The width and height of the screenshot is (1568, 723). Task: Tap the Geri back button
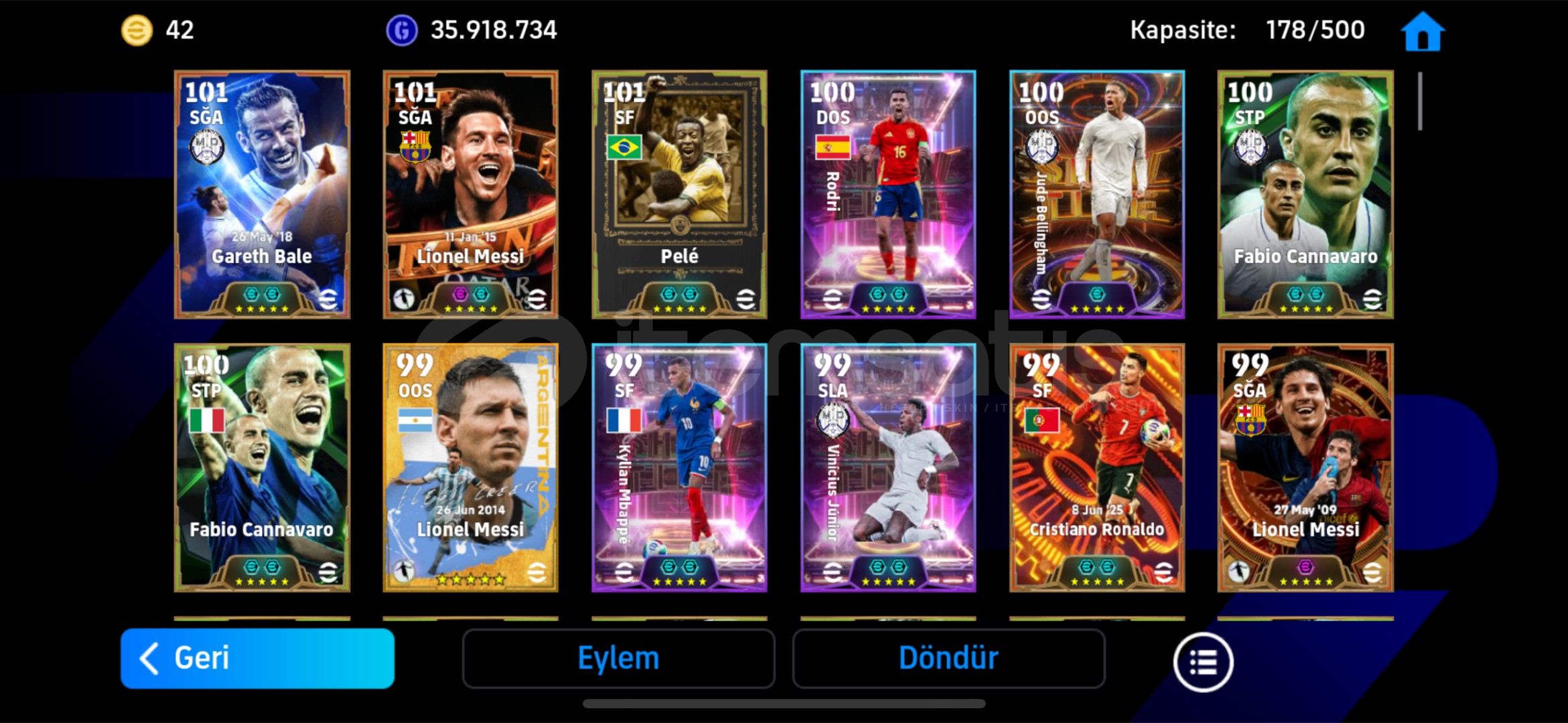click(257, 658)
